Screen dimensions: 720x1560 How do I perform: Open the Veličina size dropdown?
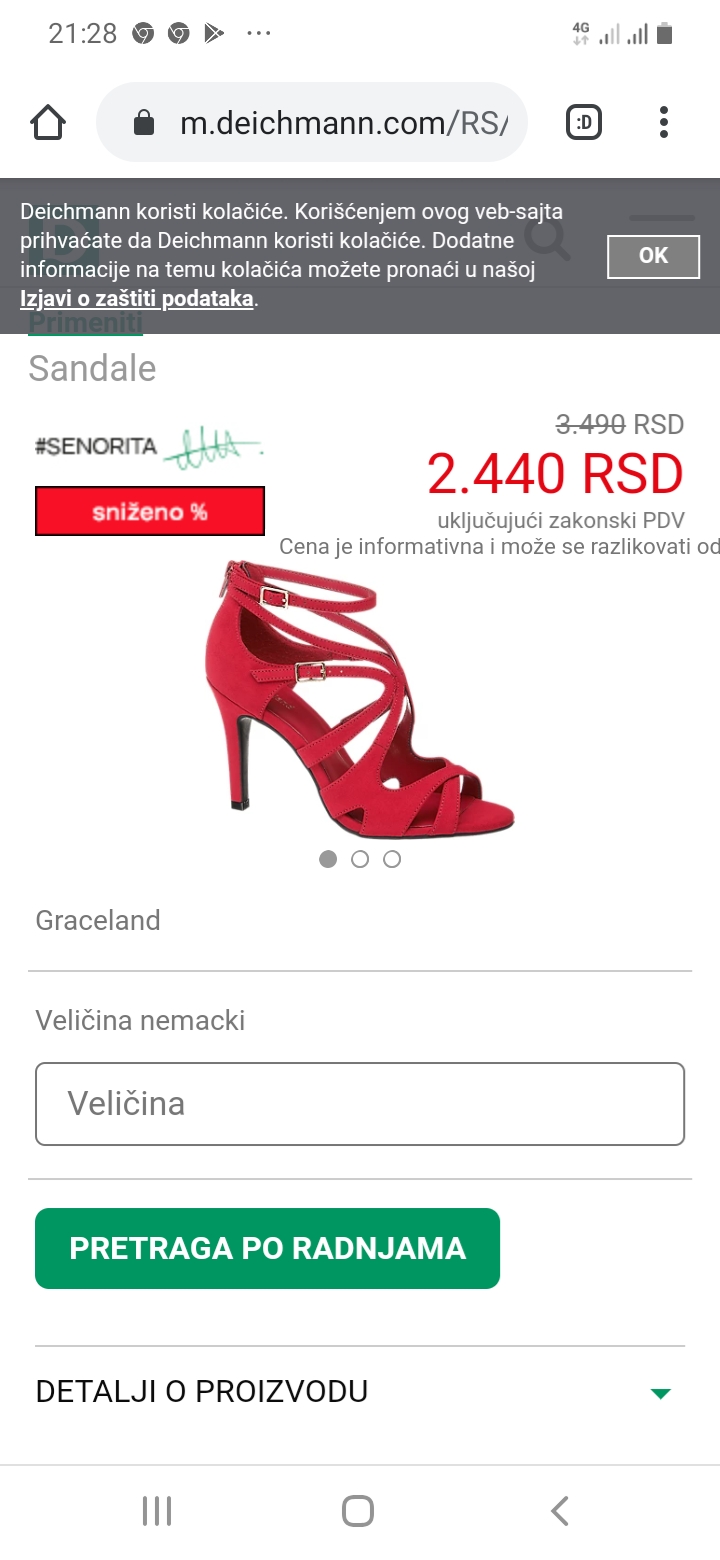(x=360, y=1104)
